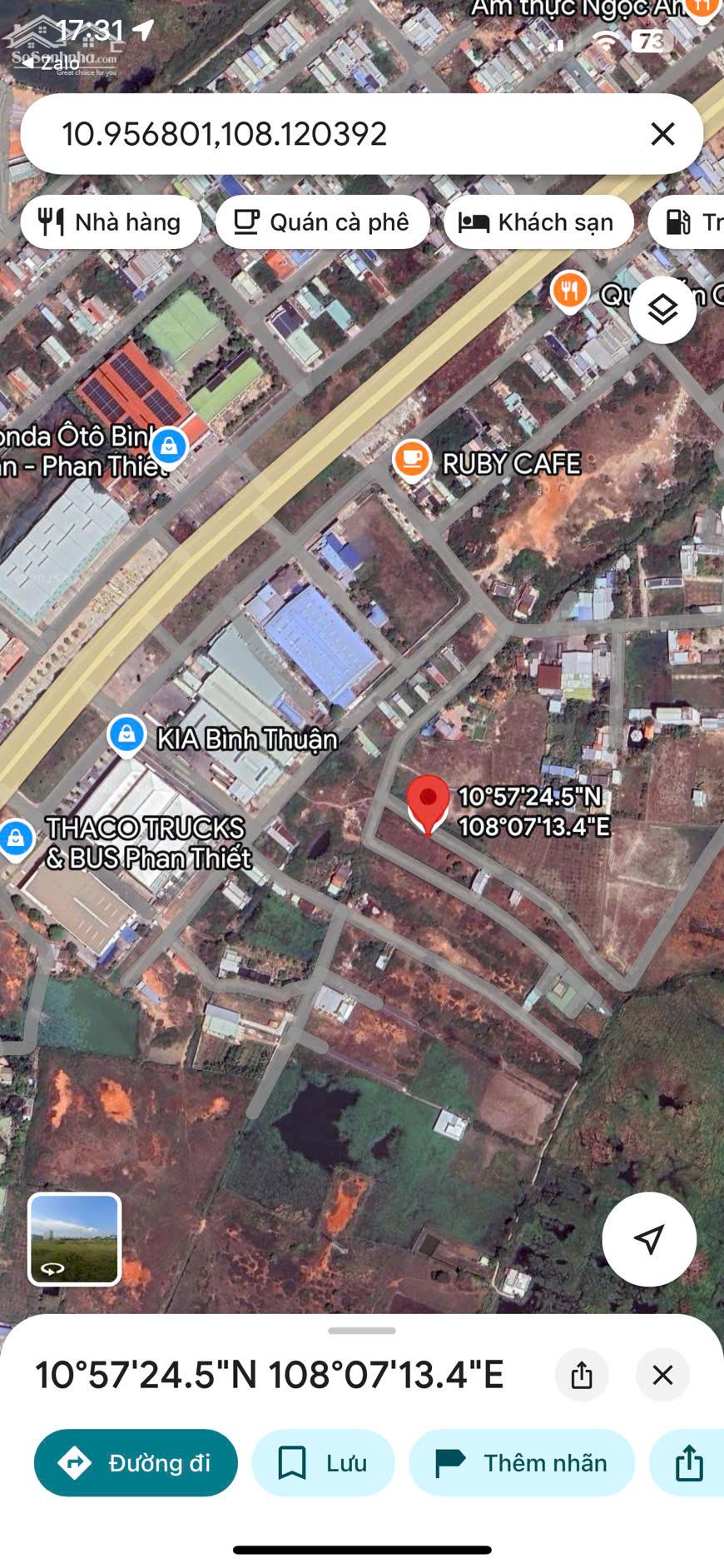Add a label via Thêm nhãn
Image resolution: width=724 pixels, height=1568 pixels.
(522, 1463)
